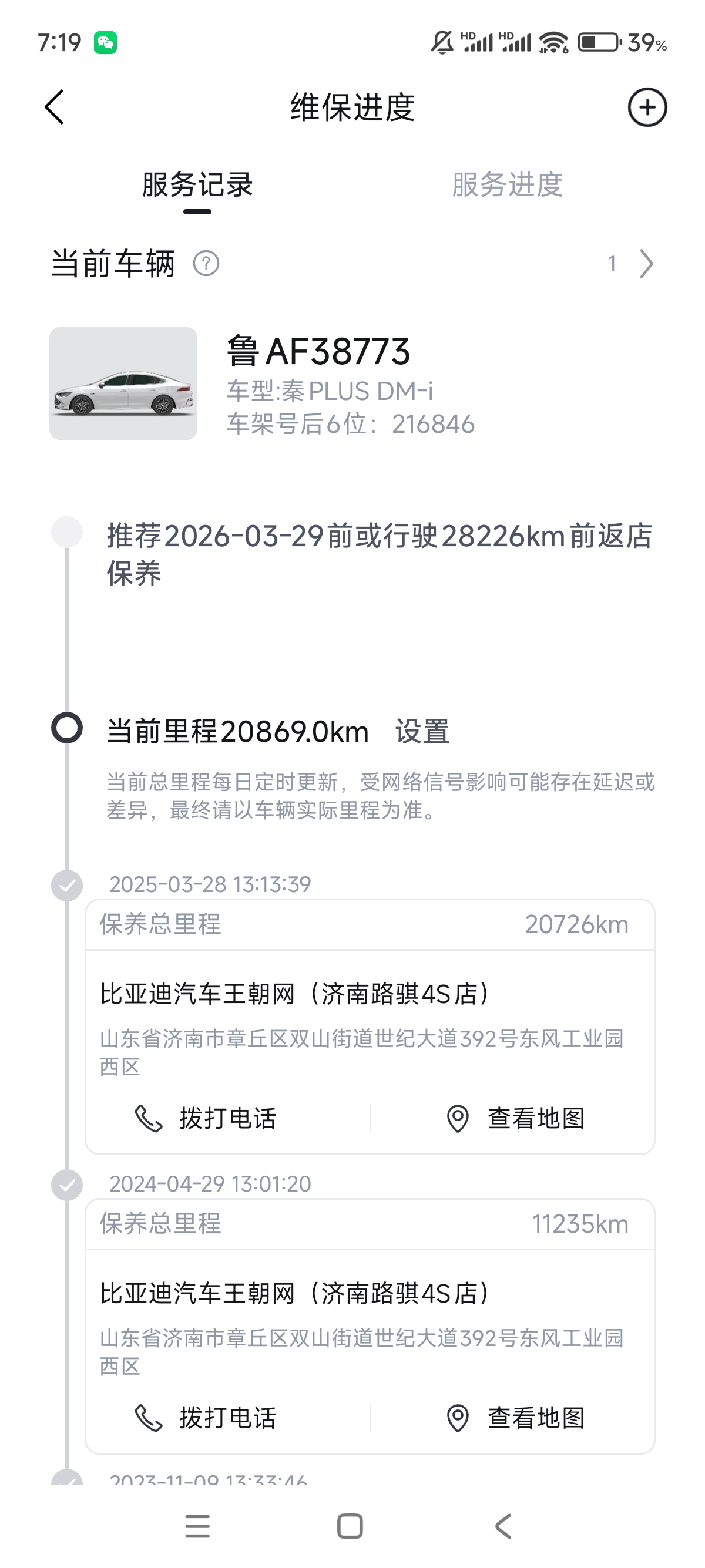Viewport: 705px width, 1568px height.
Task: Open the vehicle list chevron next to 1
Action: (x=646, y=264)
